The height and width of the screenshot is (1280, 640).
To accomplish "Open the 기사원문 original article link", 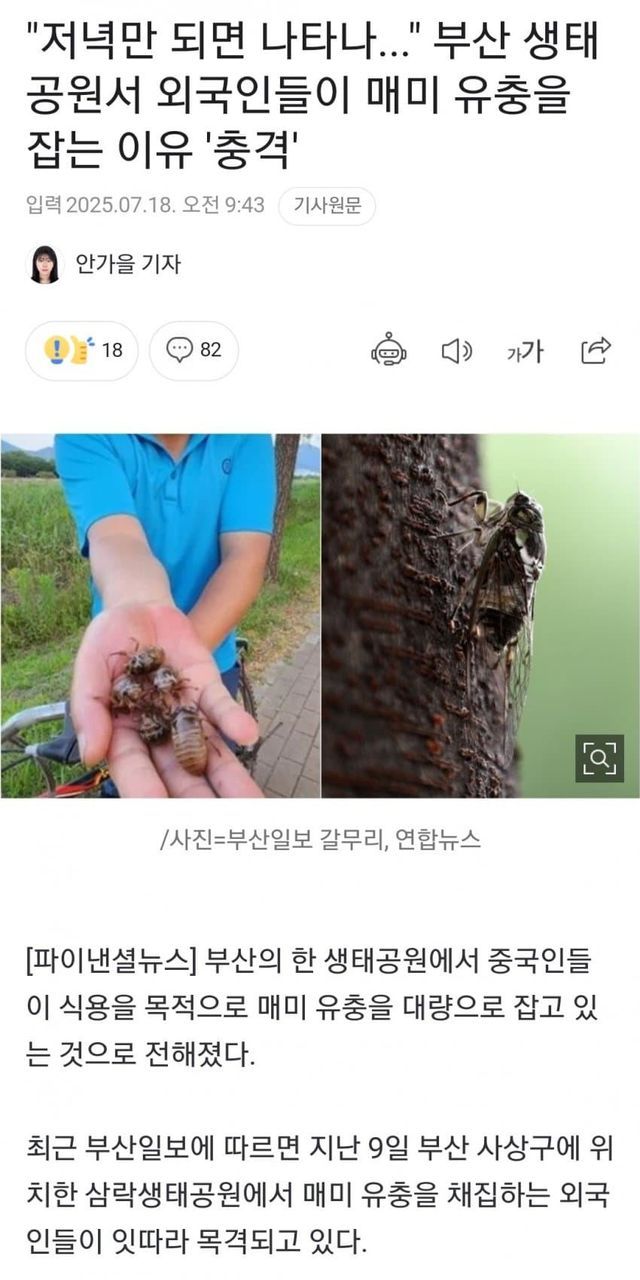I will [326, 206].
